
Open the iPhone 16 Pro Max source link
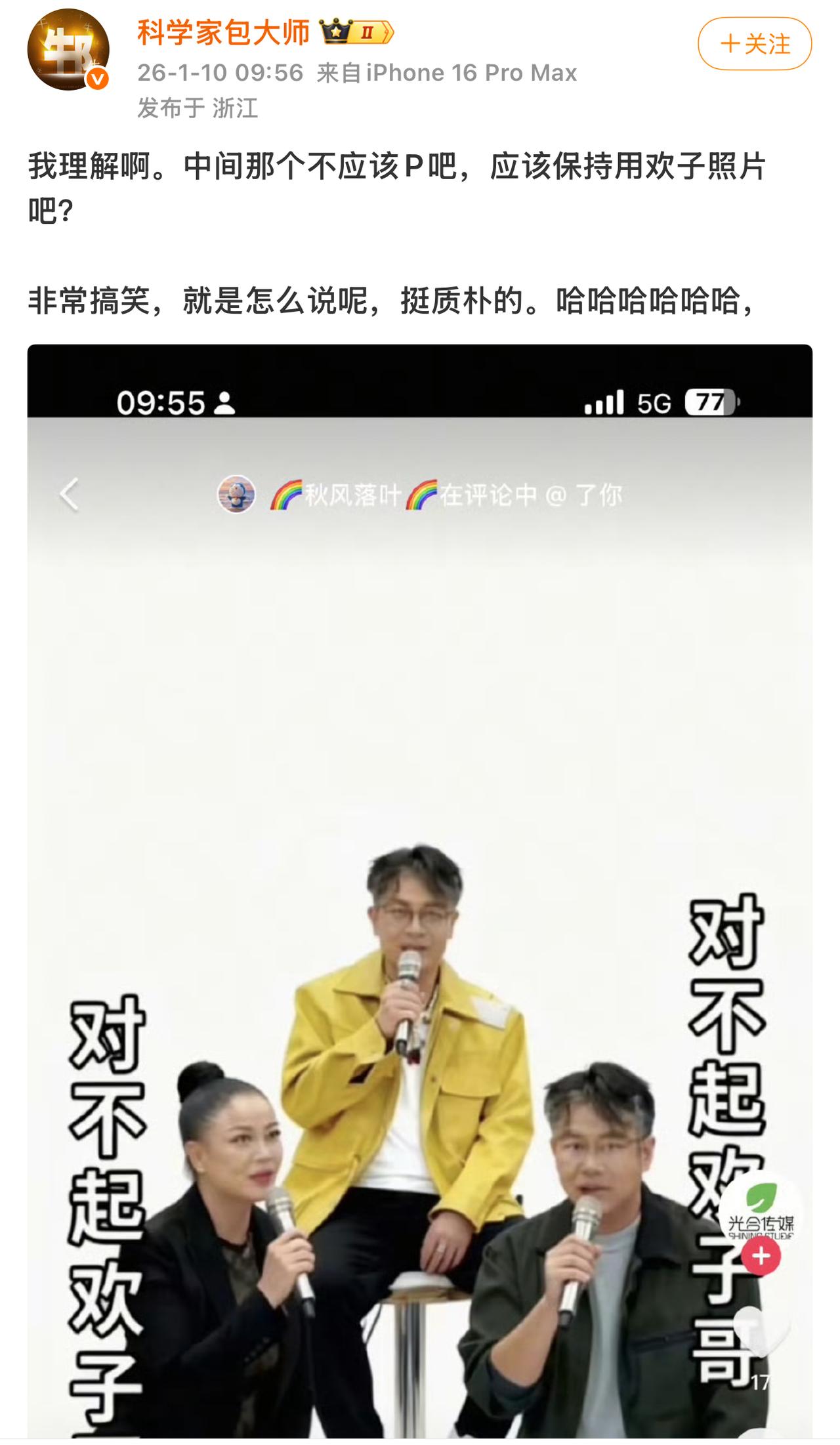tap(448, 74)
